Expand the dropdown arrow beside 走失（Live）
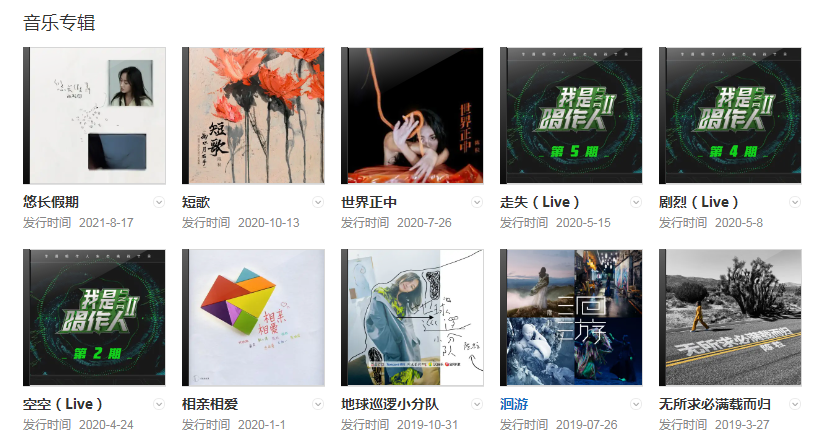This screenshot has height=445, width=824. click(636, 202)
